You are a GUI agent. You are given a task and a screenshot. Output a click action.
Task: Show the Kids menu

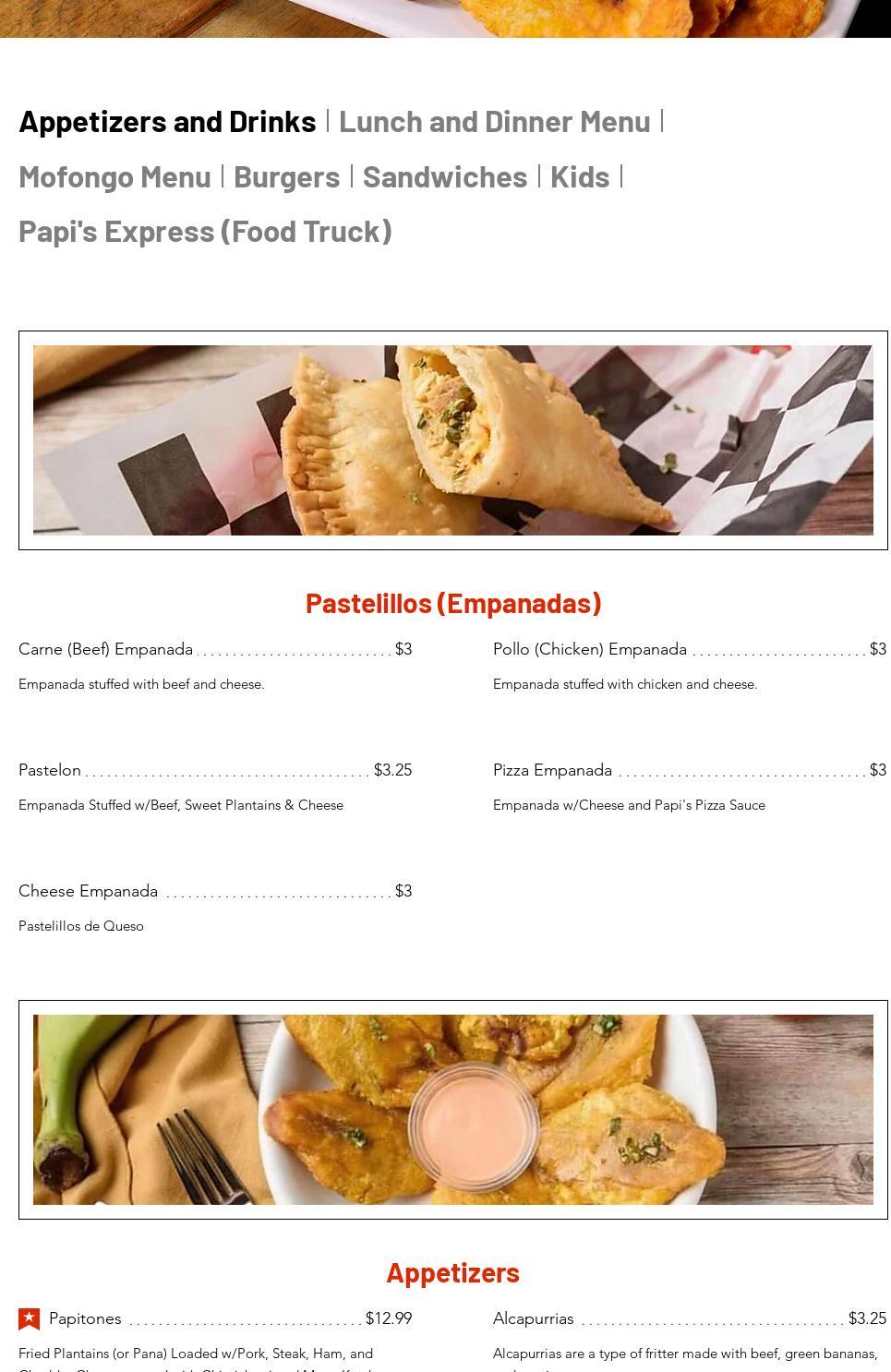point(579,177)
